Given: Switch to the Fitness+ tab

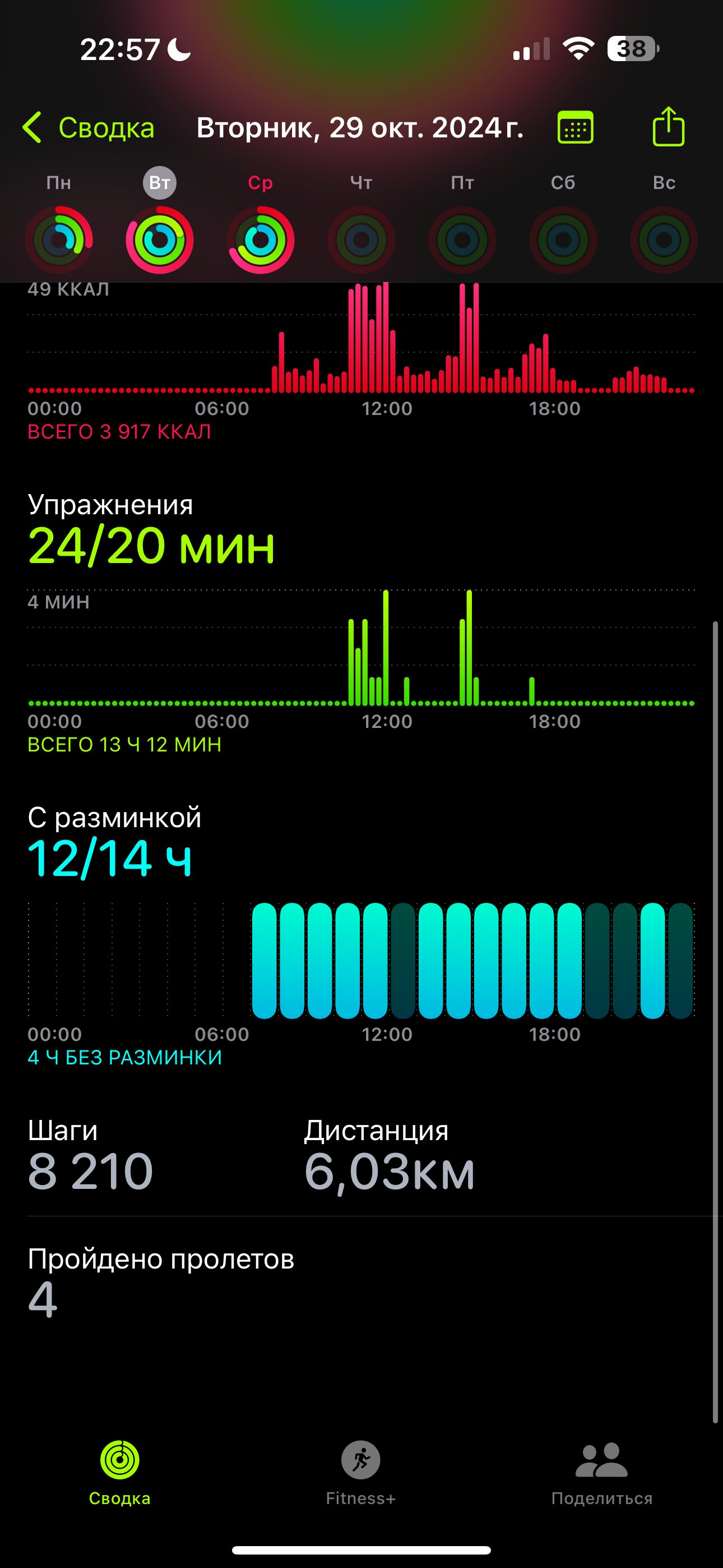Looking at the screenshot, I should pyautogui.click(x=361, y=1473).
